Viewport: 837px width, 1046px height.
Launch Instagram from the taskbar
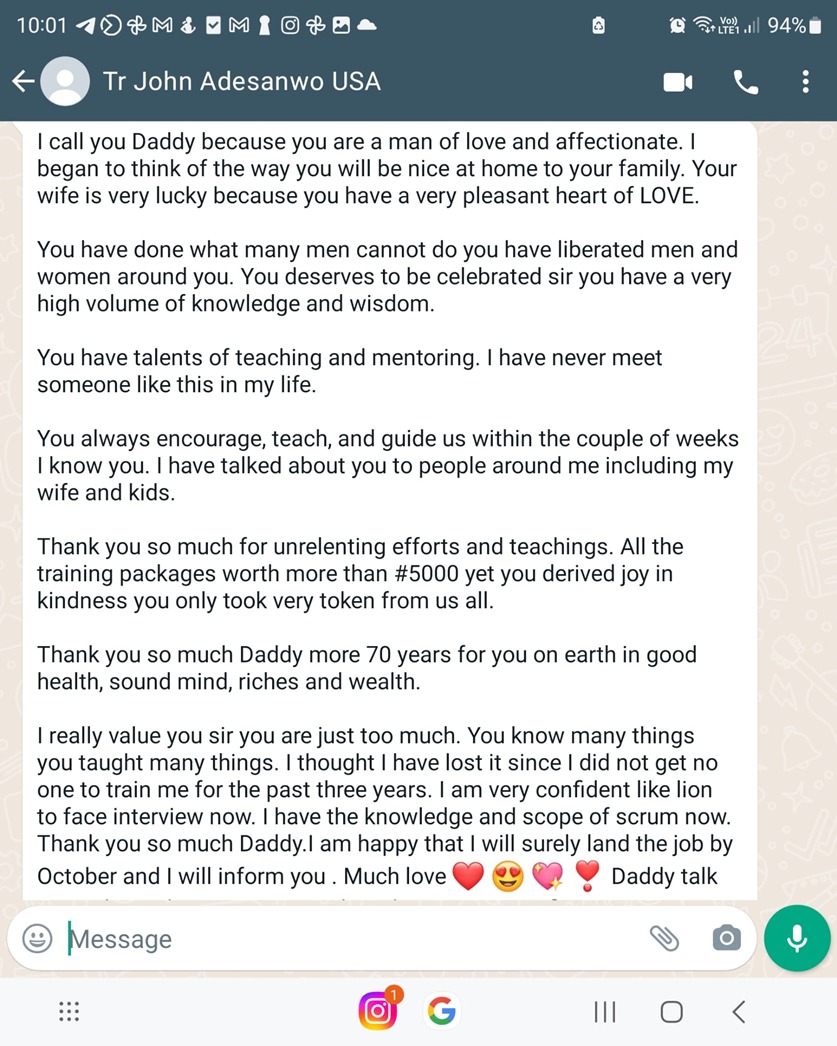point(378,1012)
